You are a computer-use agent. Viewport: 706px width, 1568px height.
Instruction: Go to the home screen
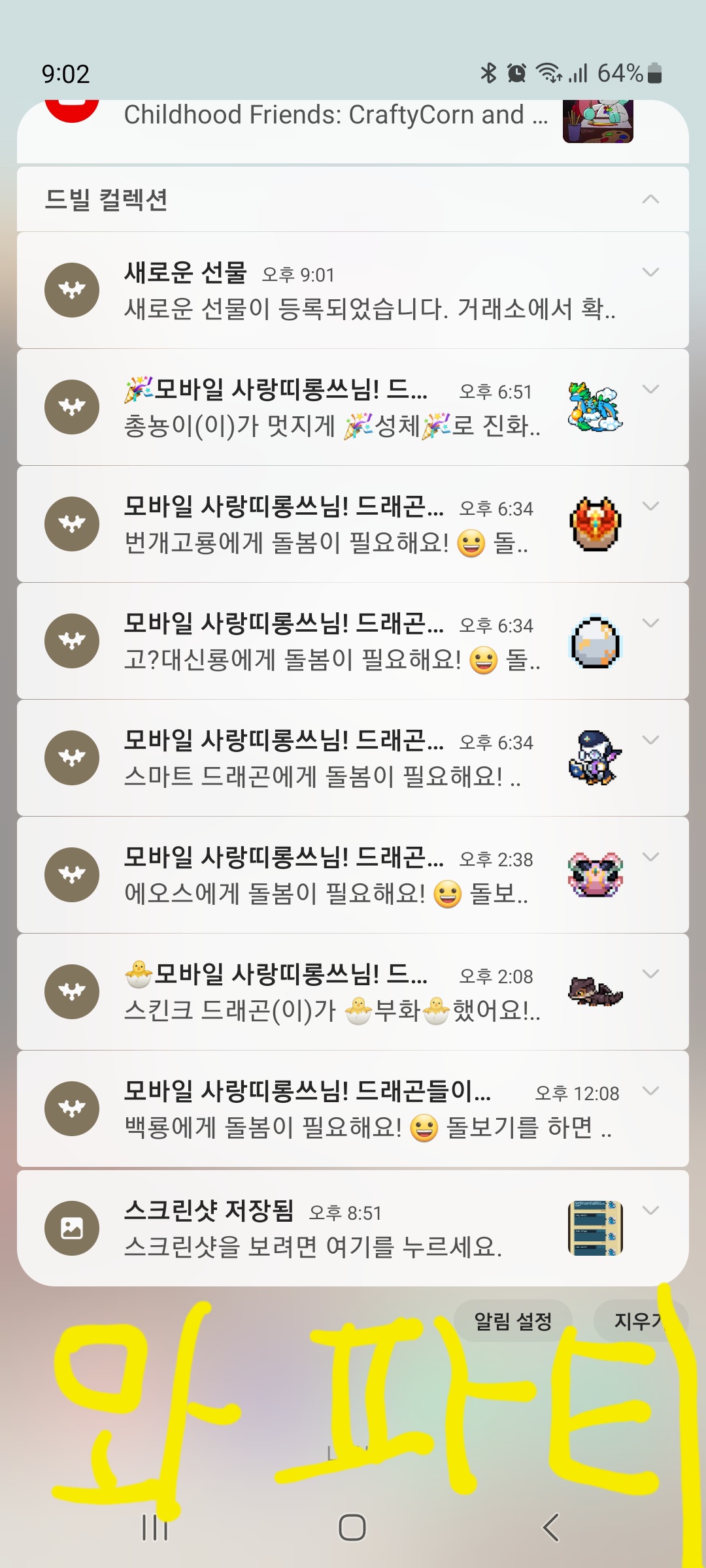[352, 1527]
